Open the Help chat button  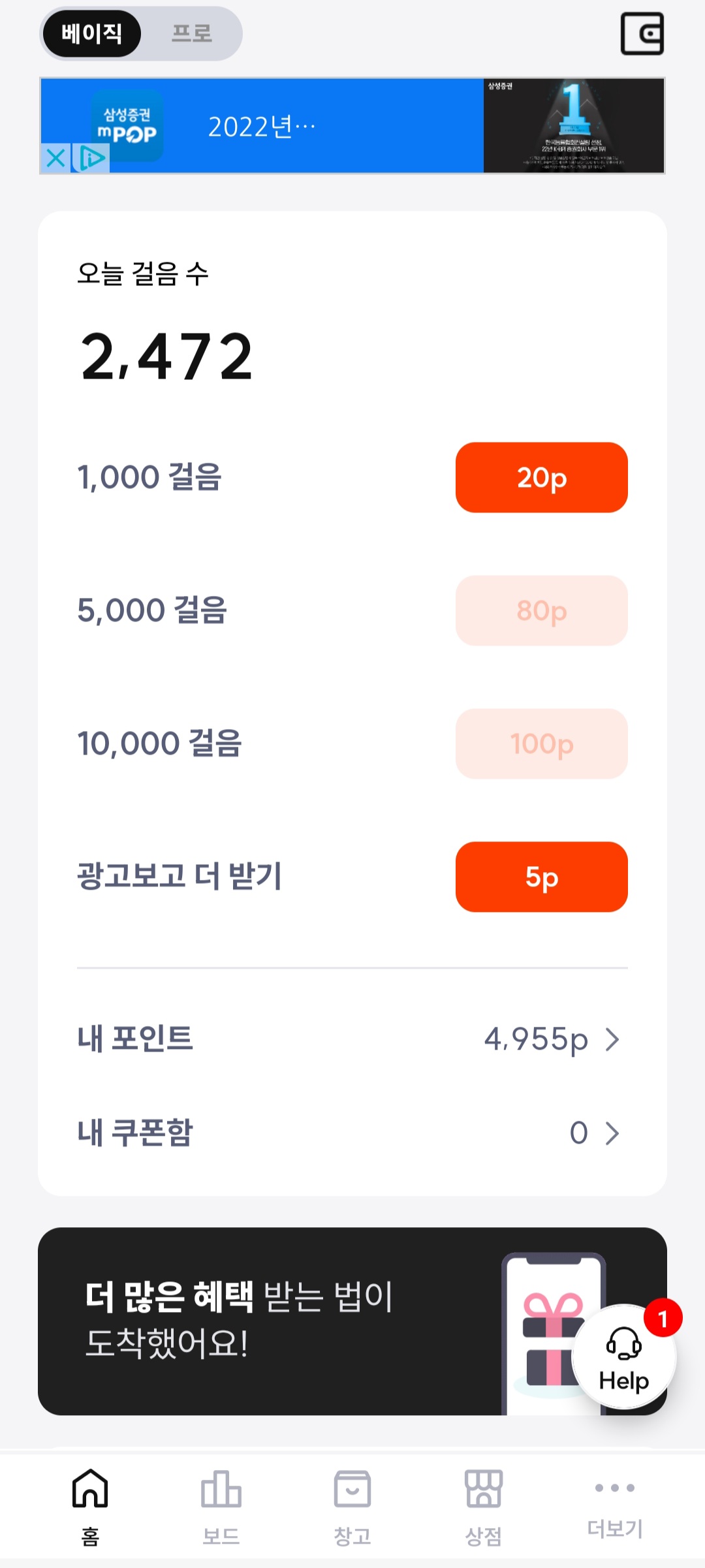[624, 1356]
